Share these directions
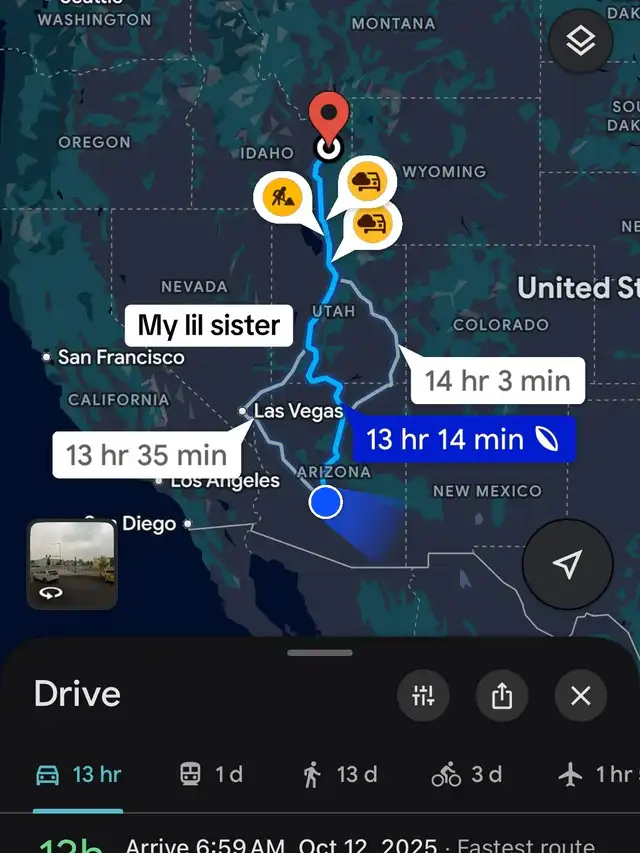Image resolution: width=640 pixels, height=853 pixels. pyautogui.click(x=502, y=695)
